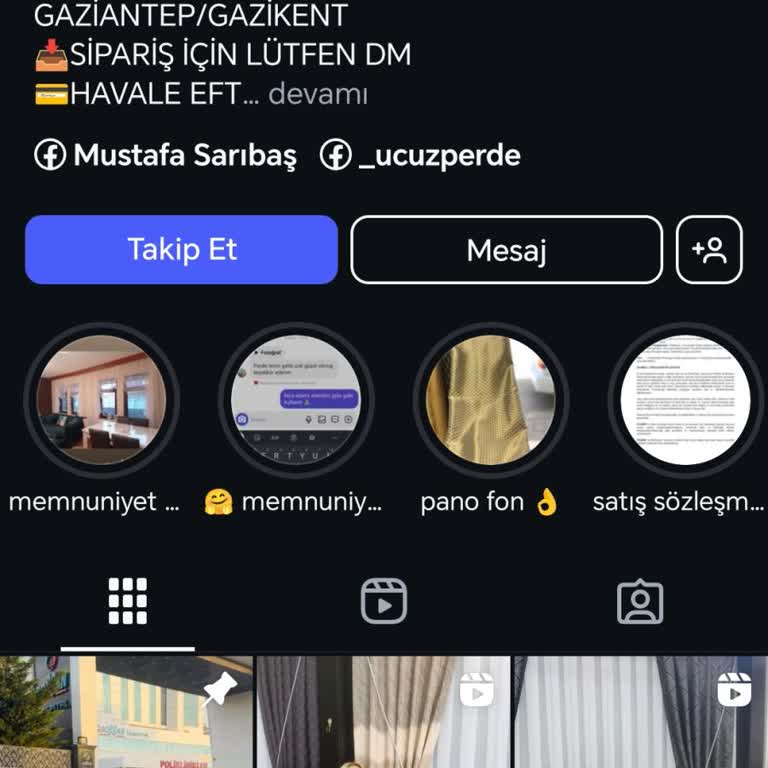Play the beige curtain reel
The image size is (768, 768).
[x=383, y=713]
